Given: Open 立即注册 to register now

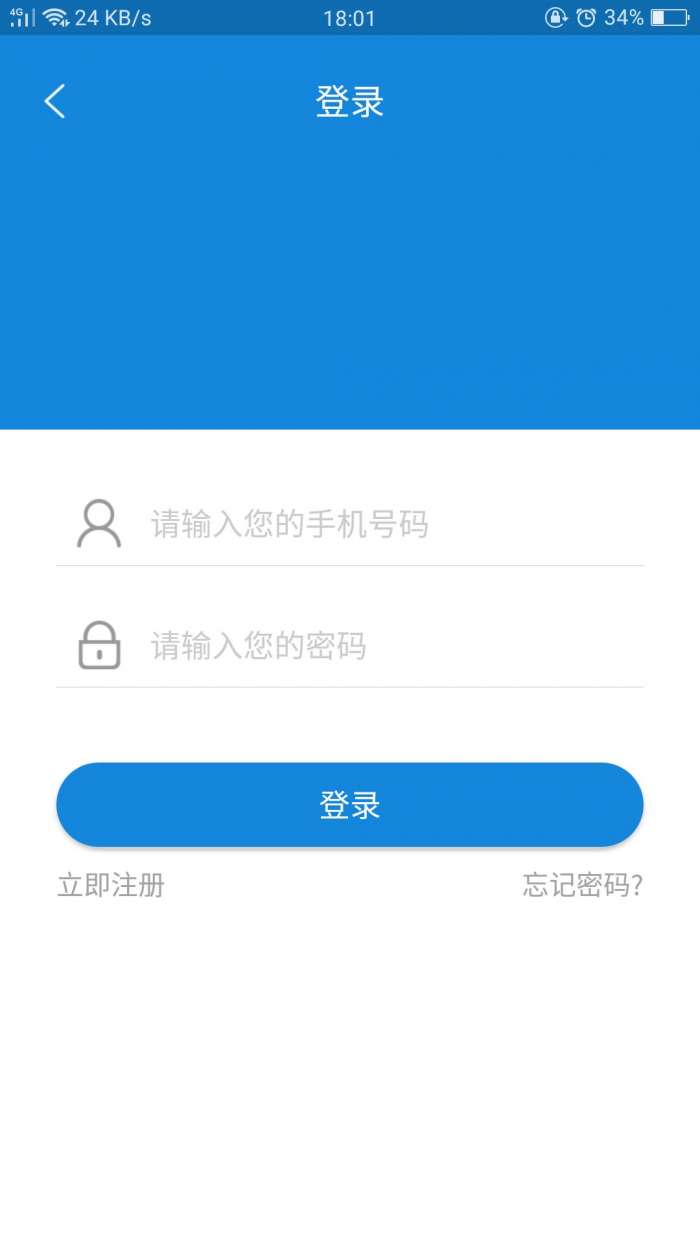Looking at the screenshot, I should click(111, 885).
